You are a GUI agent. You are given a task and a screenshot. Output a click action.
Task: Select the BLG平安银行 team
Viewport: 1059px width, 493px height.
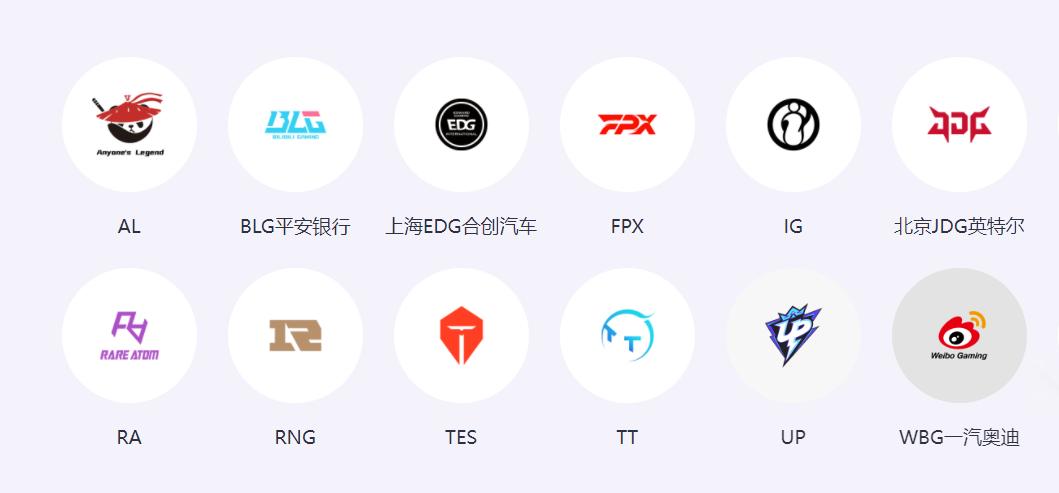pos(295,125)
